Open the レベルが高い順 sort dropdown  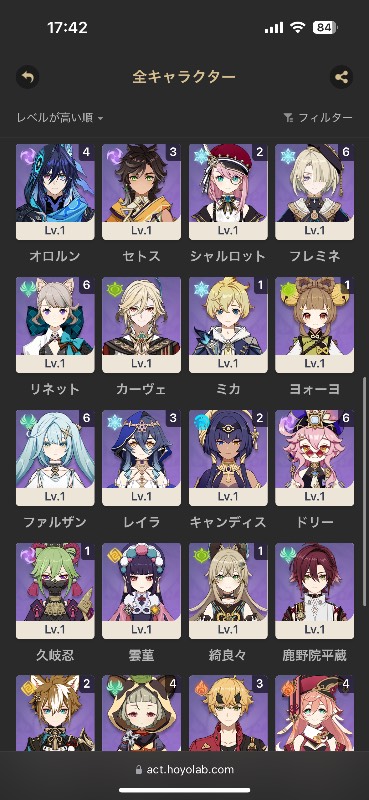click(60, 118)
